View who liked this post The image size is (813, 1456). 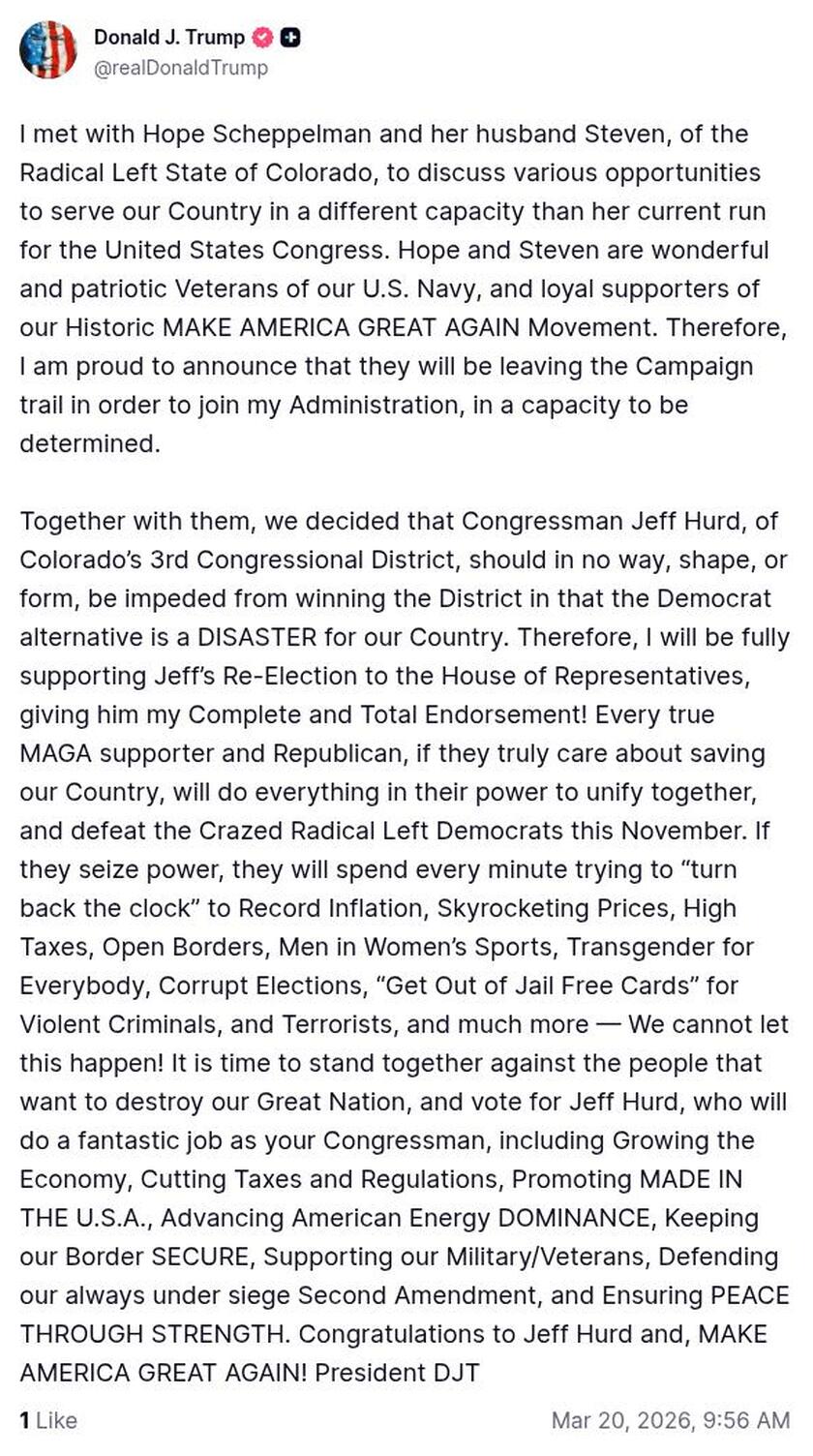(48, 1420)
